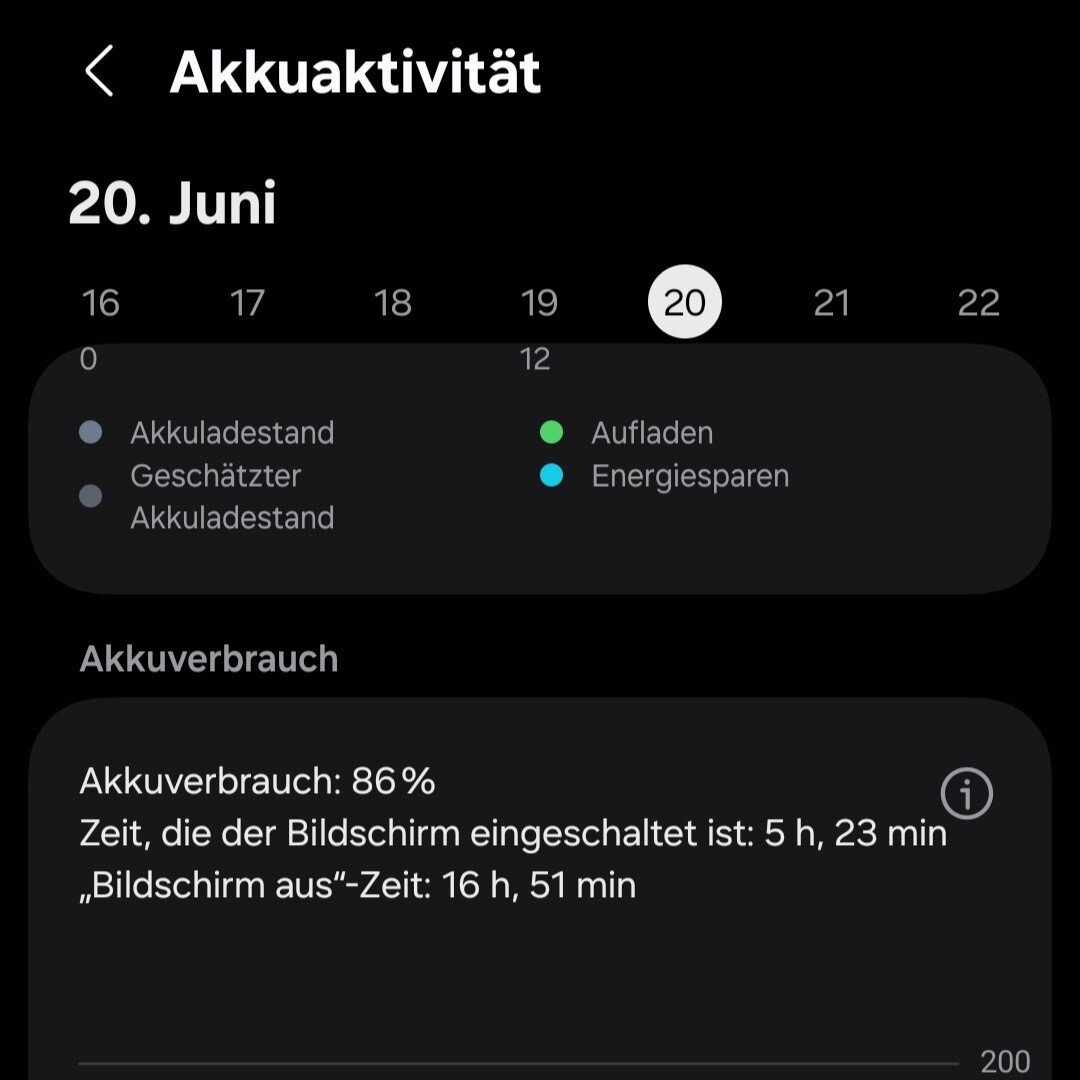This screenshot has width=1080, height=1080.
Task: Switch to day 19
Action: point(539,302)
